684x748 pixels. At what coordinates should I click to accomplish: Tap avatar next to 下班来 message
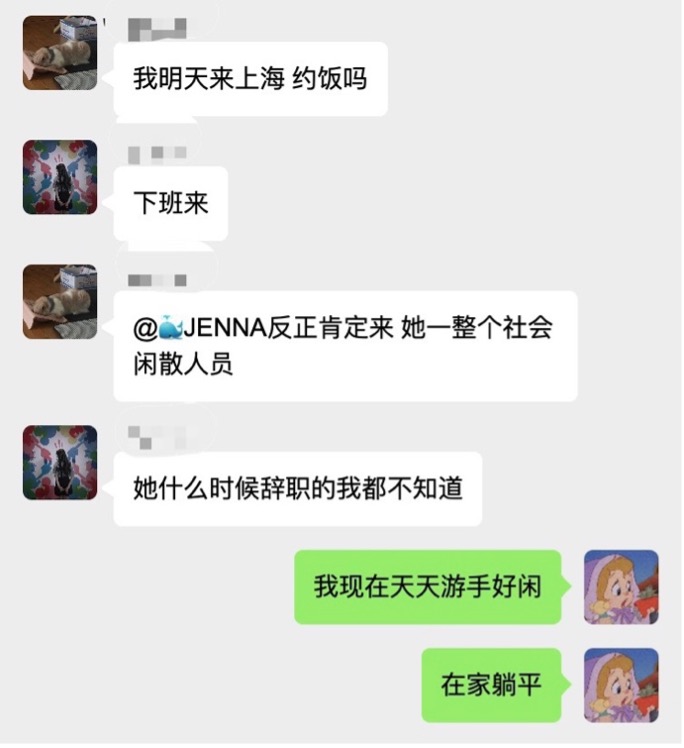pos(60,177)
